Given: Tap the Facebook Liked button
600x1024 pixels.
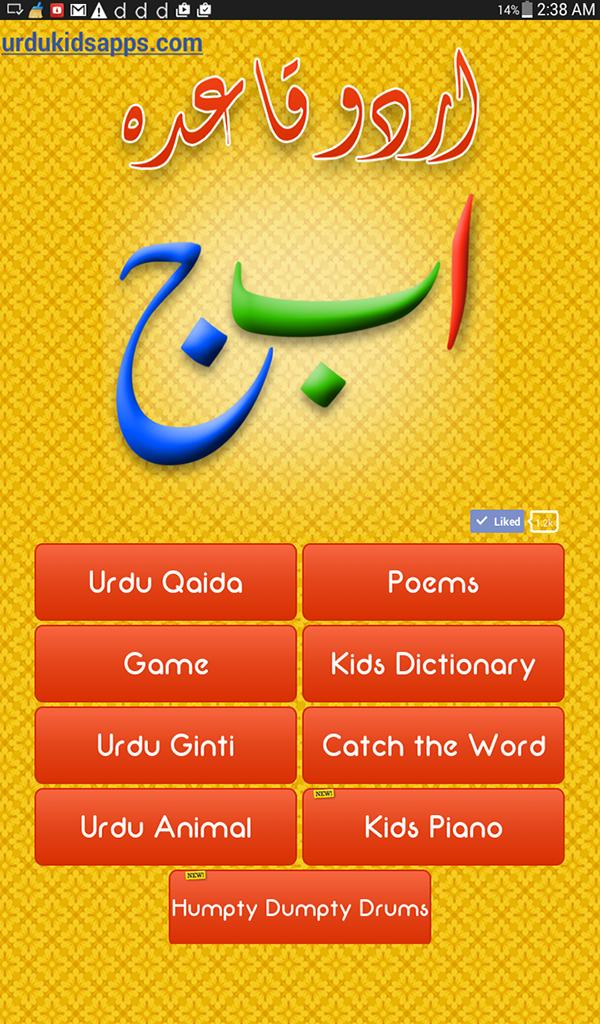Looking at the screenshot, I should pos(497,521).
